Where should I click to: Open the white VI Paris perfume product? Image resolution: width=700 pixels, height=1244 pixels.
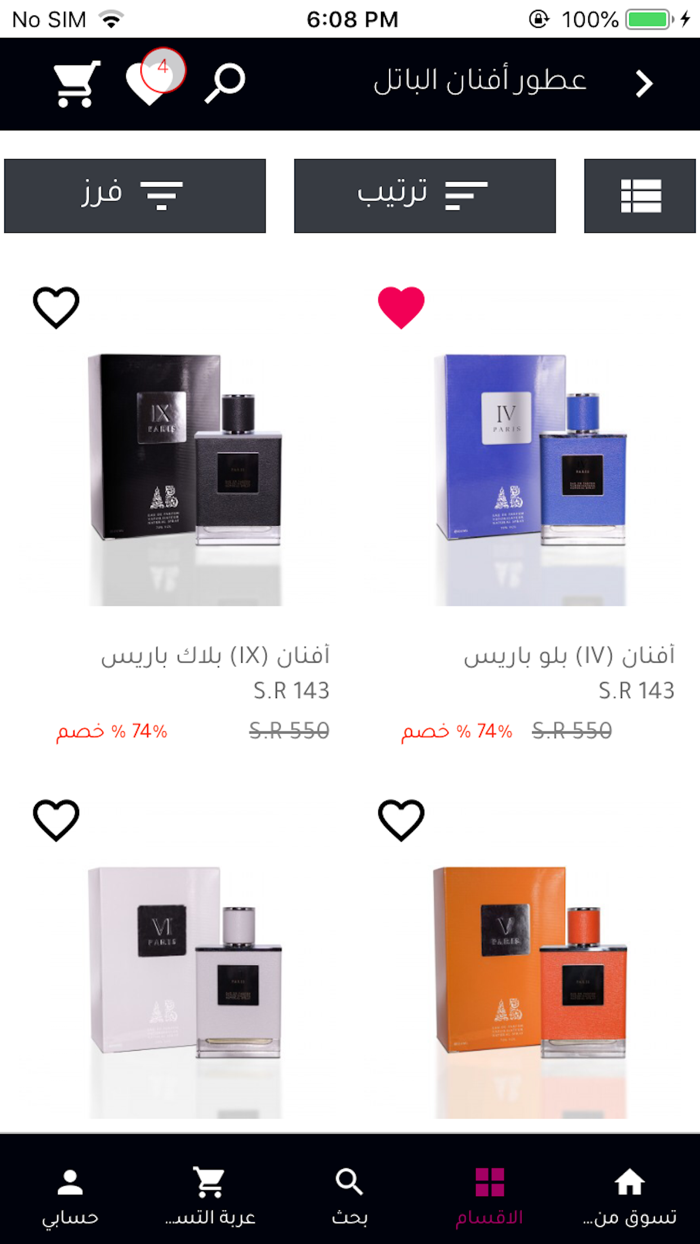[x=186, y=992]
